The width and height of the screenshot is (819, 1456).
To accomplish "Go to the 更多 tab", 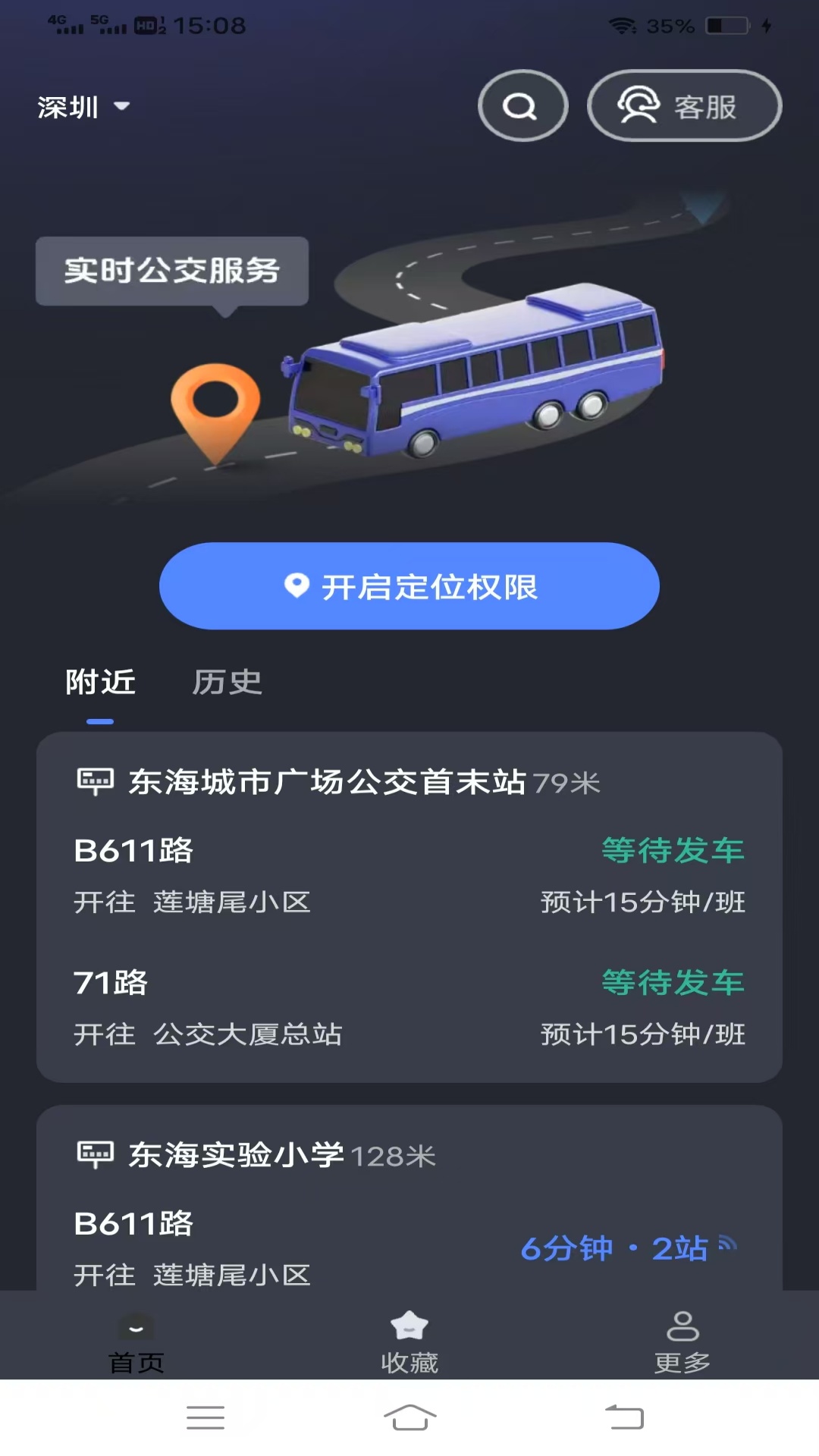I will coord(682,1341).
